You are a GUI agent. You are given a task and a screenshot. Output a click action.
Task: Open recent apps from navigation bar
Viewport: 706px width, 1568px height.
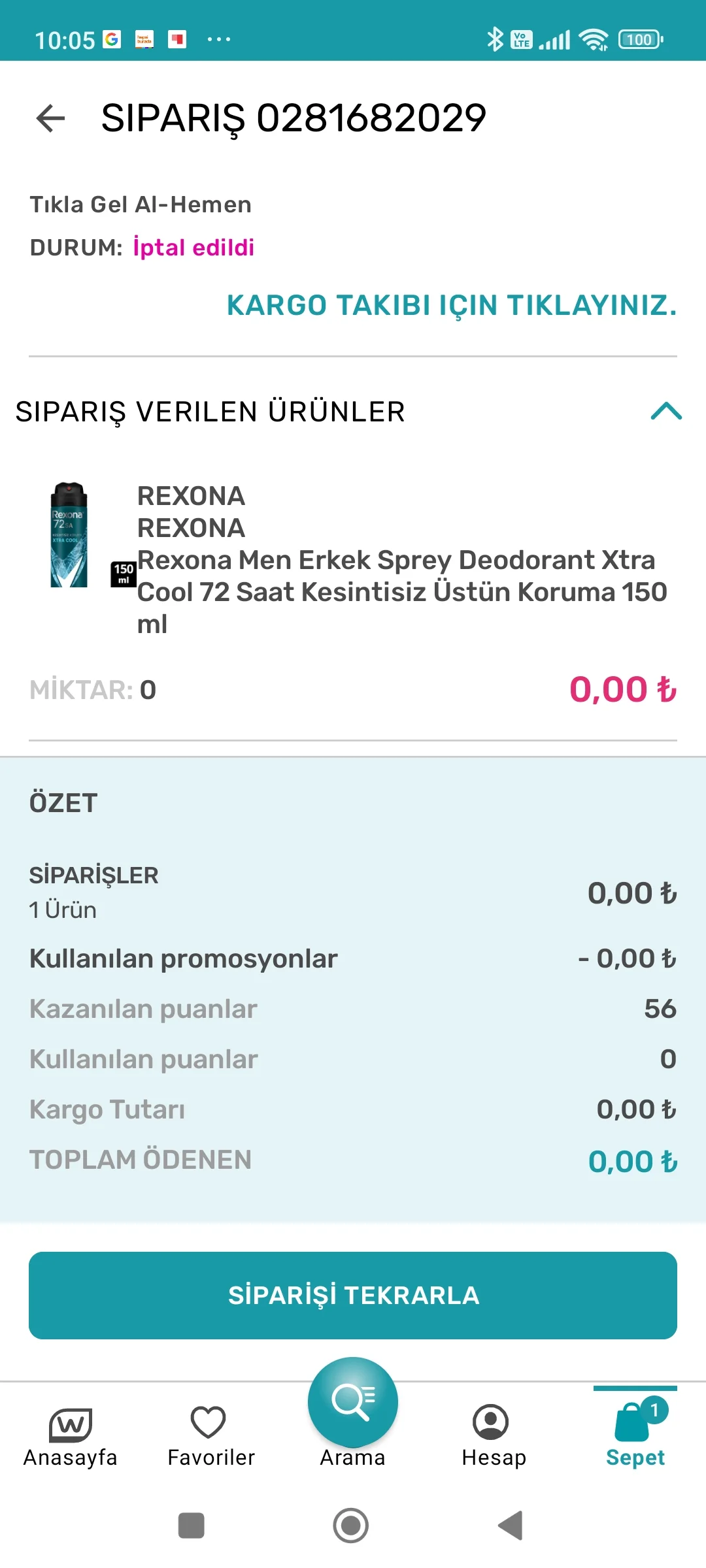pos(192,1526)
